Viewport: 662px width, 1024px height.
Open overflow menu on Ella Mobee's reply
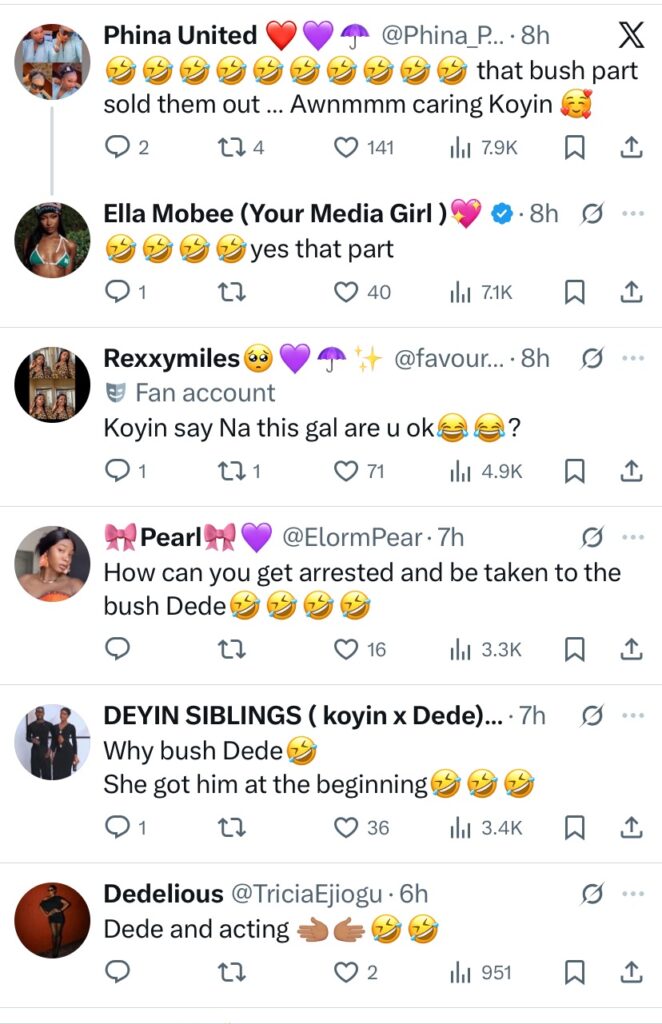point(632,214)
